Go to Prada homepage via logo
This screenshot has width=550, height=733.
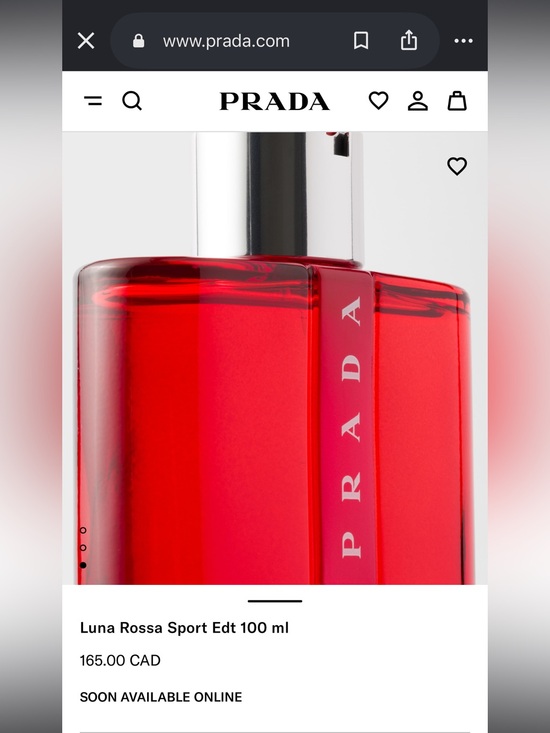click(275, 101)
